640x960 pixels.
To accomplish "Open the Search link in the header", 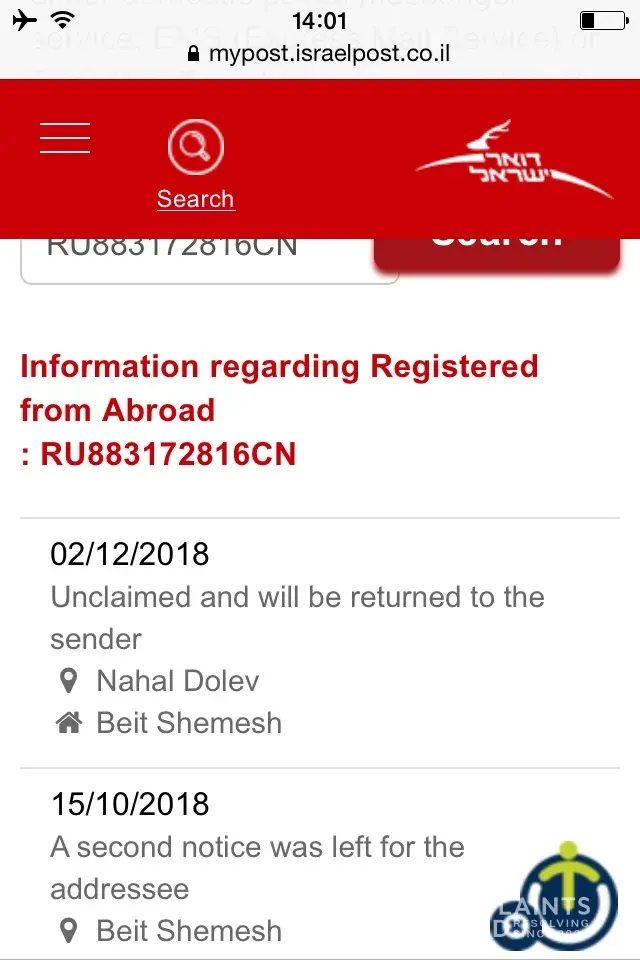I will [195, 165].
